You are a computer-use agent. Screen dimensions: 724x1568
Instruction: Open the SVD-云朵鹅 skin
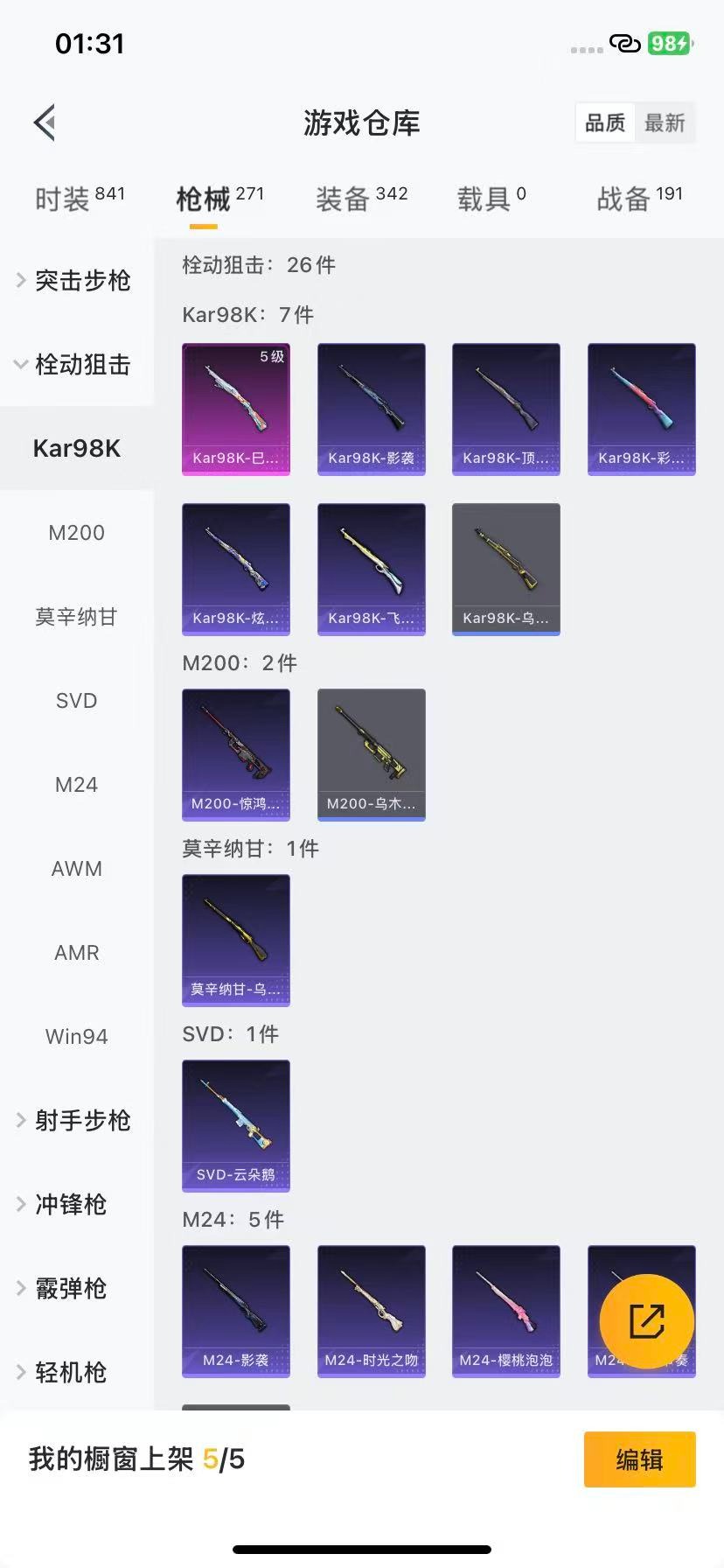click(236, 1125)
